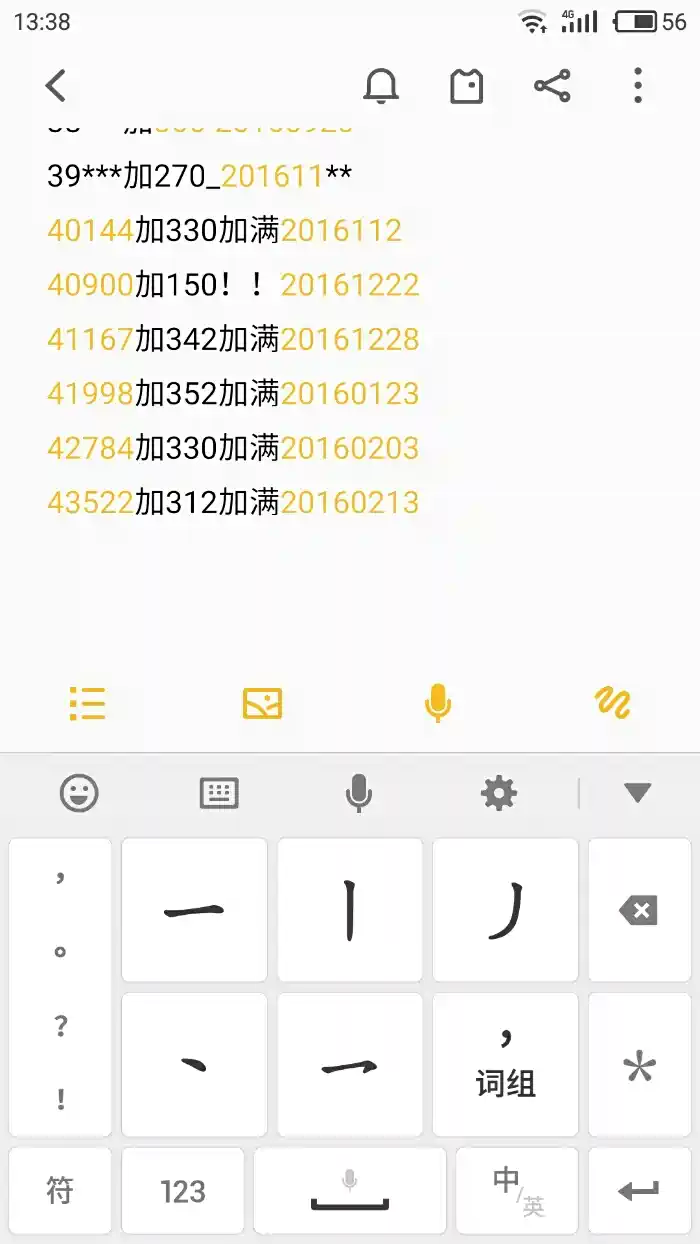Image resolution: width=700 pixels, height=1244 pixels.
Task: Hide the keyboard with the down arrow
Action: coord(637,794)
